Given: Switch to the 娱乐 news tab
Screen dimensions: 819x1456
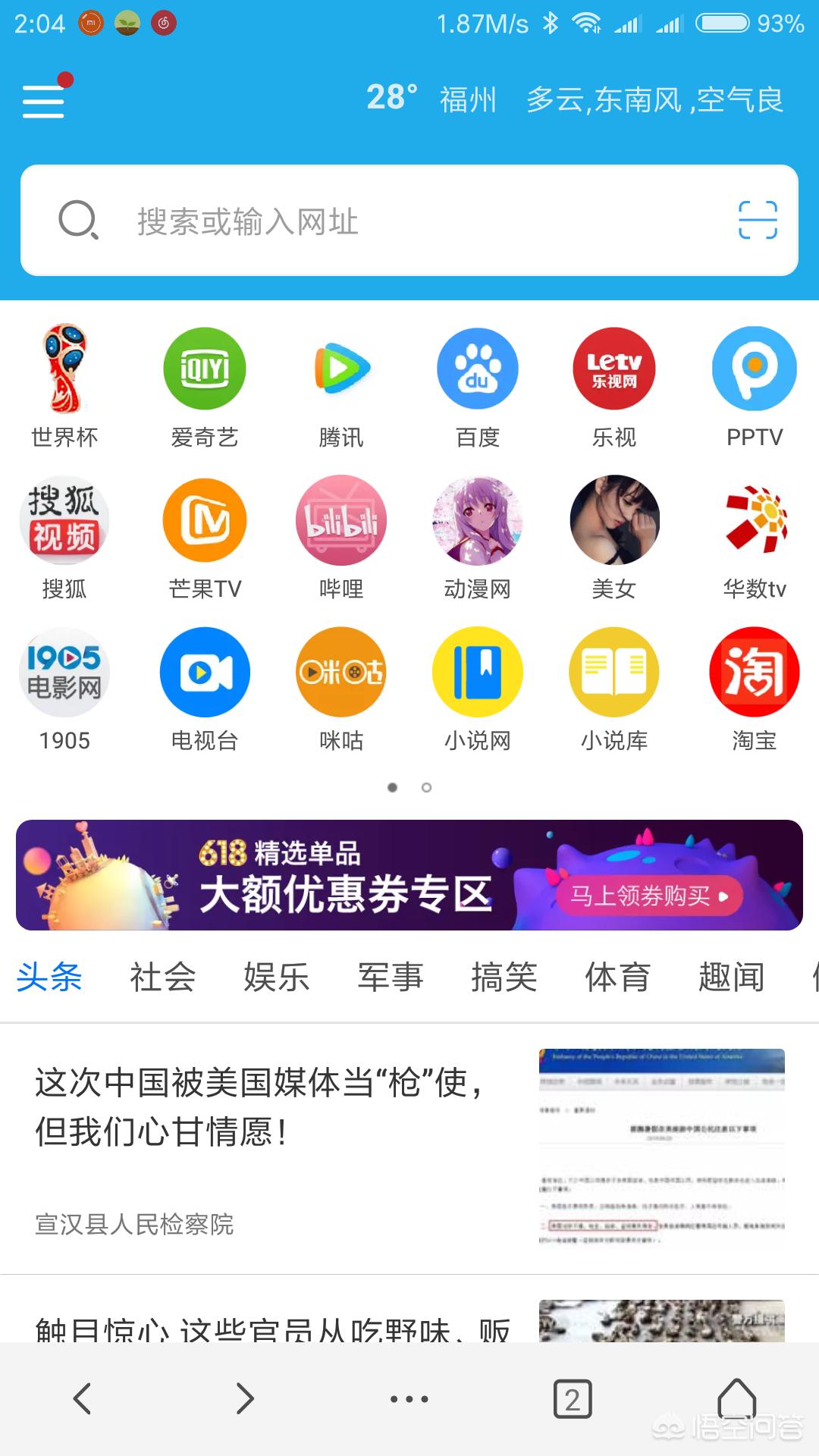Looking at the screenshot, I should click(276, 977).
